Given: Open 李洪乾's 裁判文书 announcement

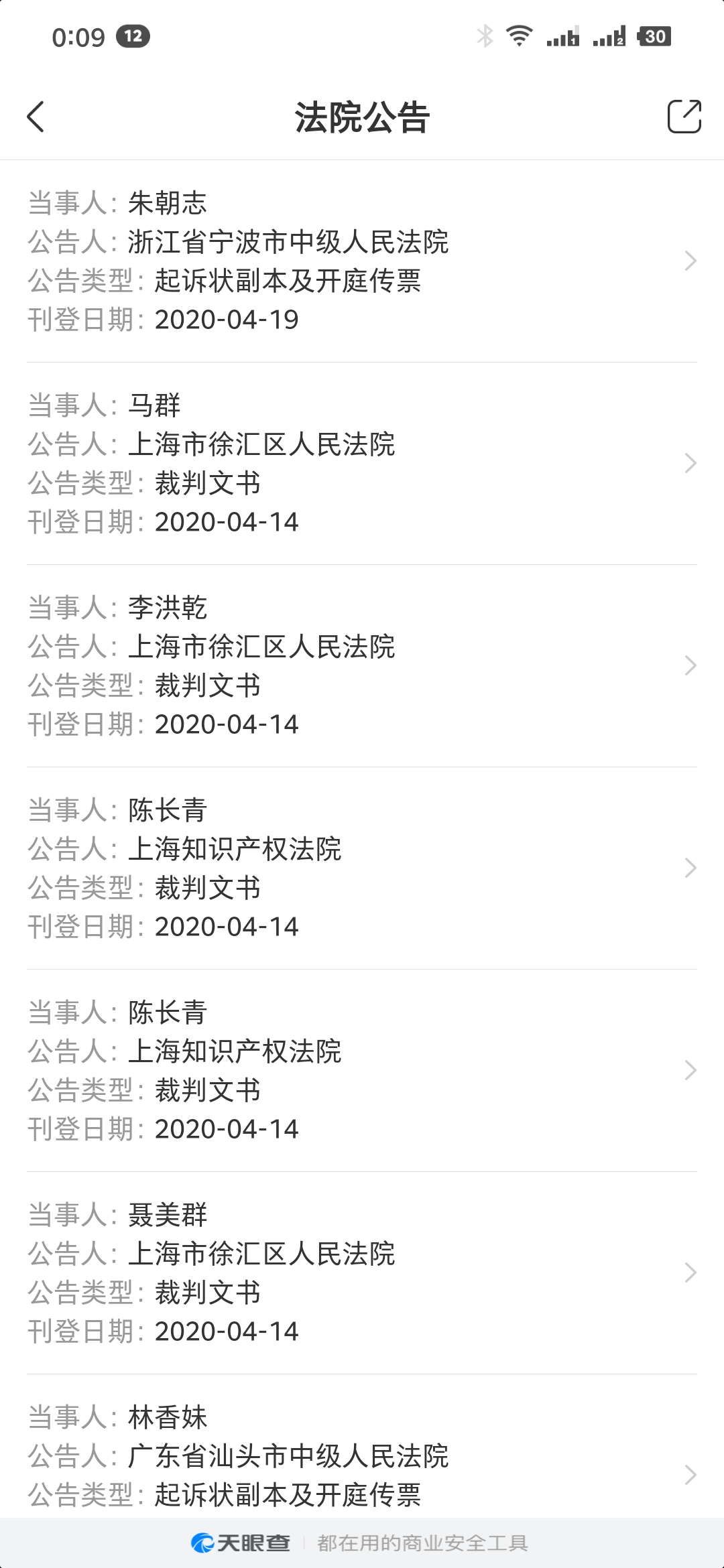Looking at the screenshot, I should 362,666.
